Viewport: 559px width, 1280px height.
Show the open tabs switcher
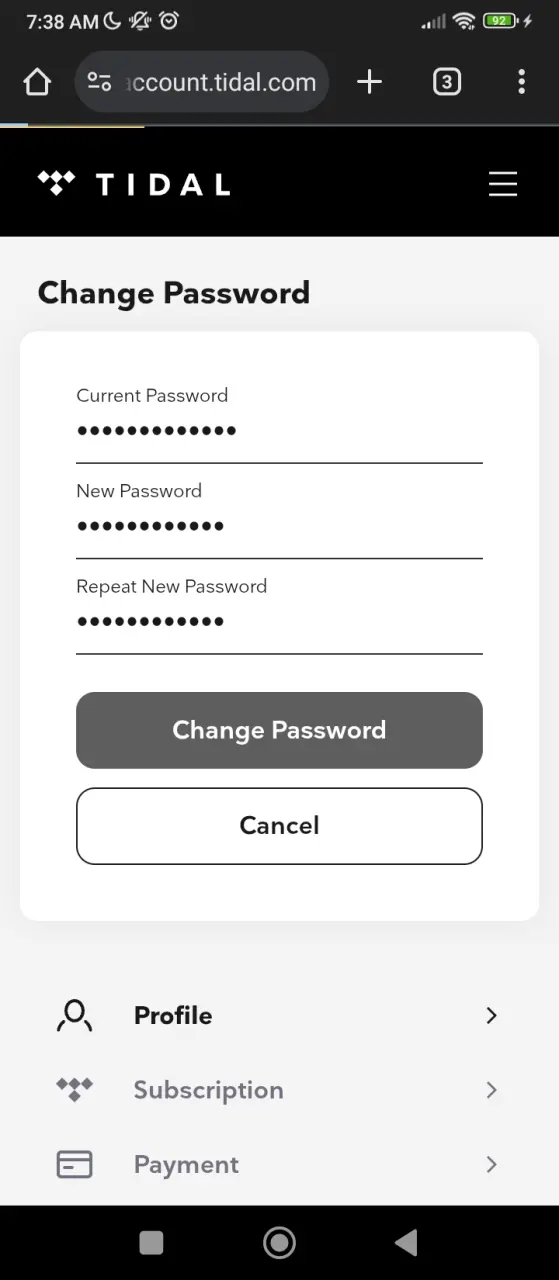[446, 82]
